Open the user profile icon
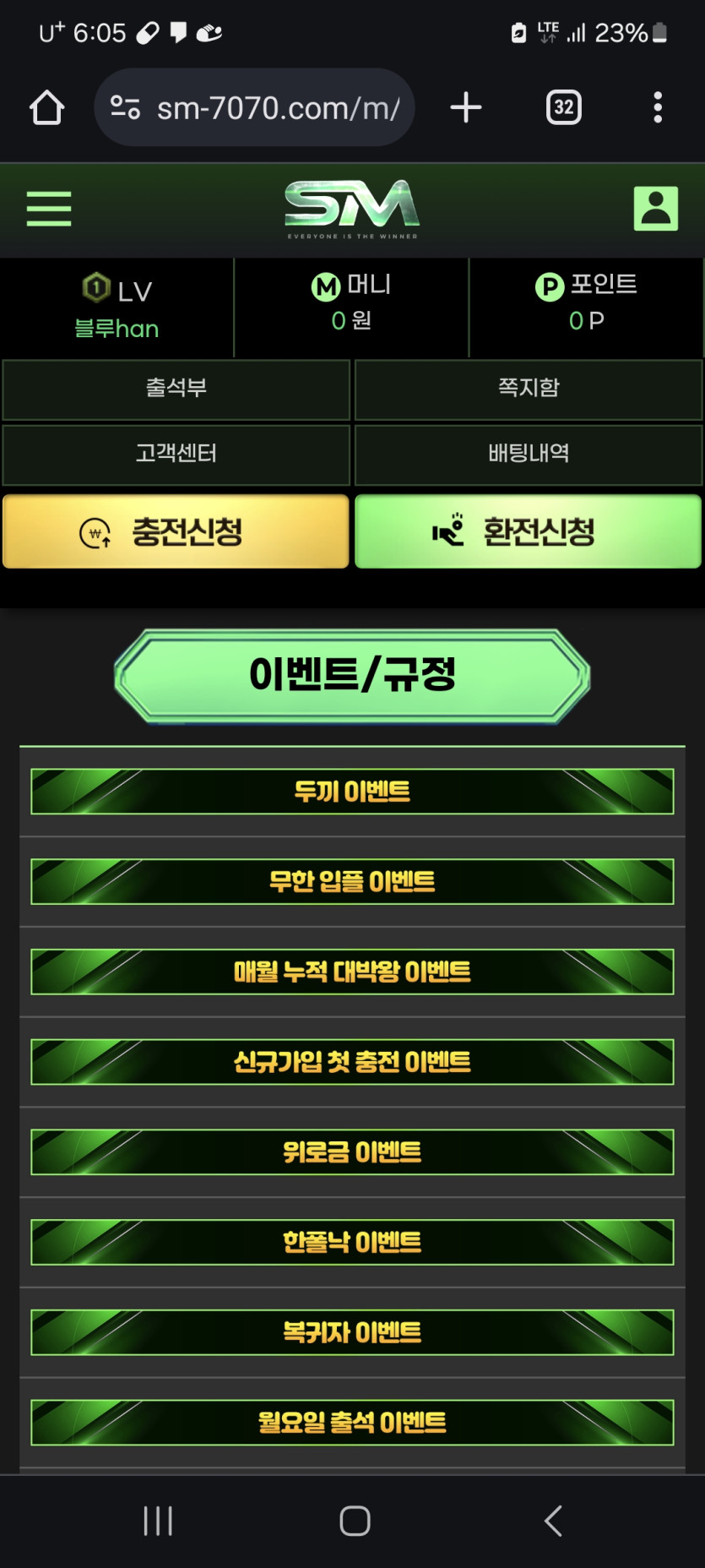 pyautogui.click(x=655, y=209)
